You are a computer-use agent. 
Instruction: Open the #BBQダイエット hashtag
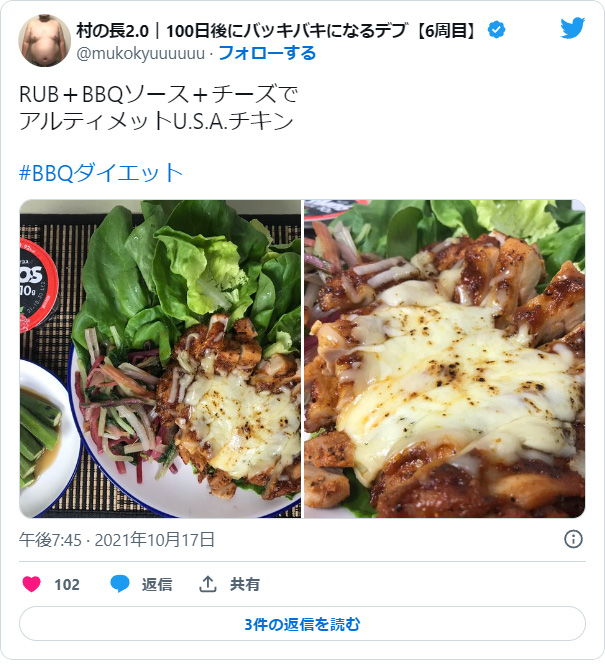tap(102, 172)
